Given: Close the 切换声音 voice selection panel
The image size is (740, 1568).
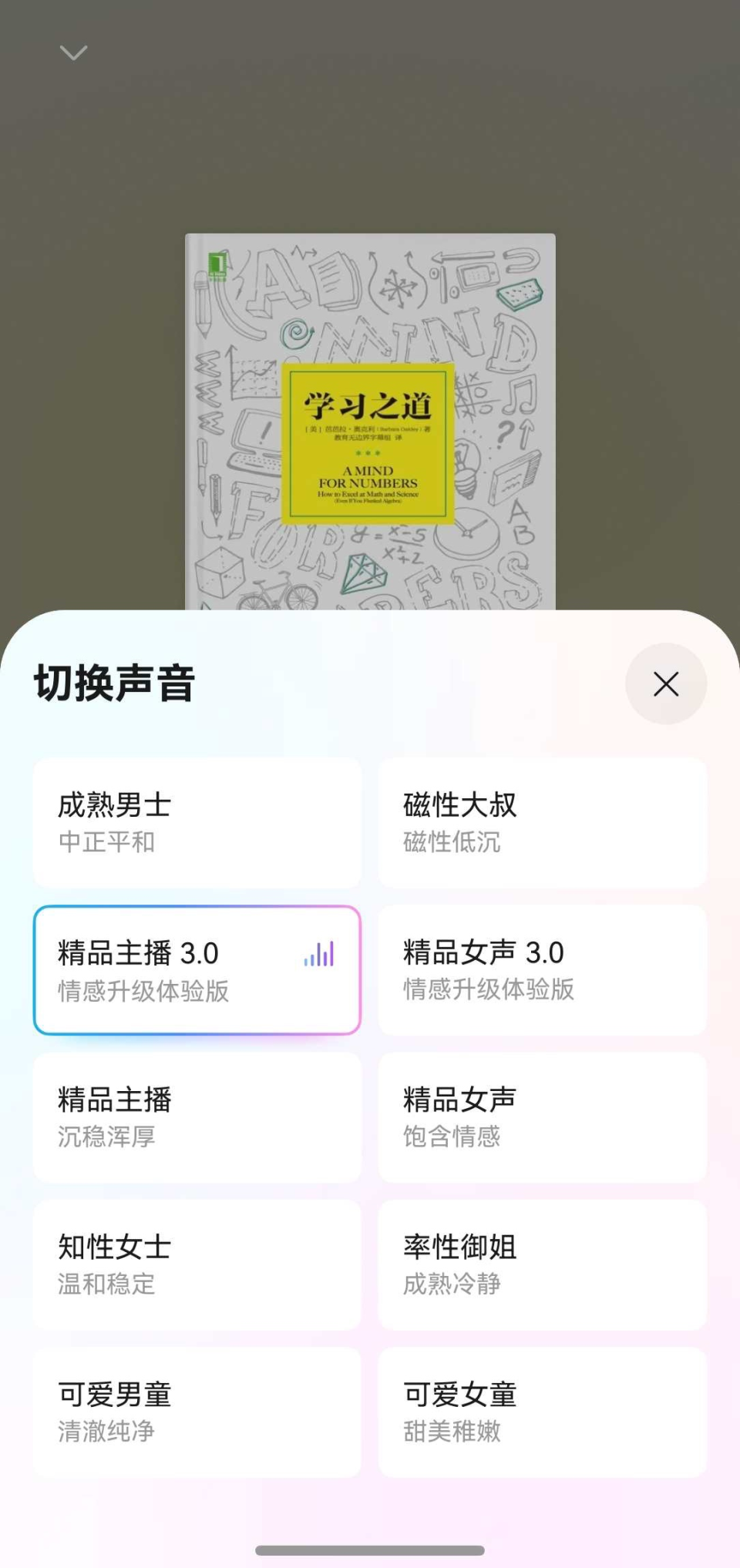Looking at the screenshot, I should point(665,683).
